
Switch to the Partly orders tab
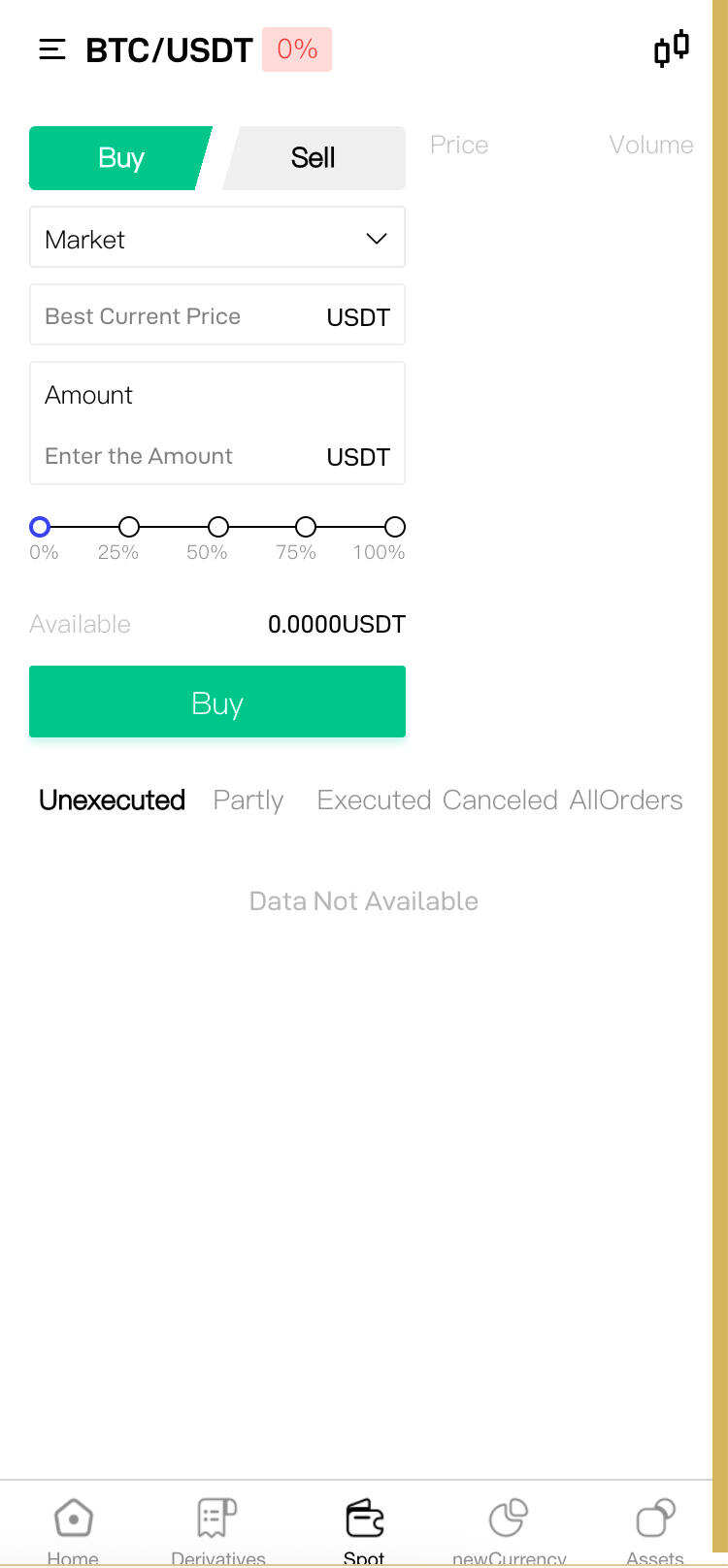tap(248, 800)
